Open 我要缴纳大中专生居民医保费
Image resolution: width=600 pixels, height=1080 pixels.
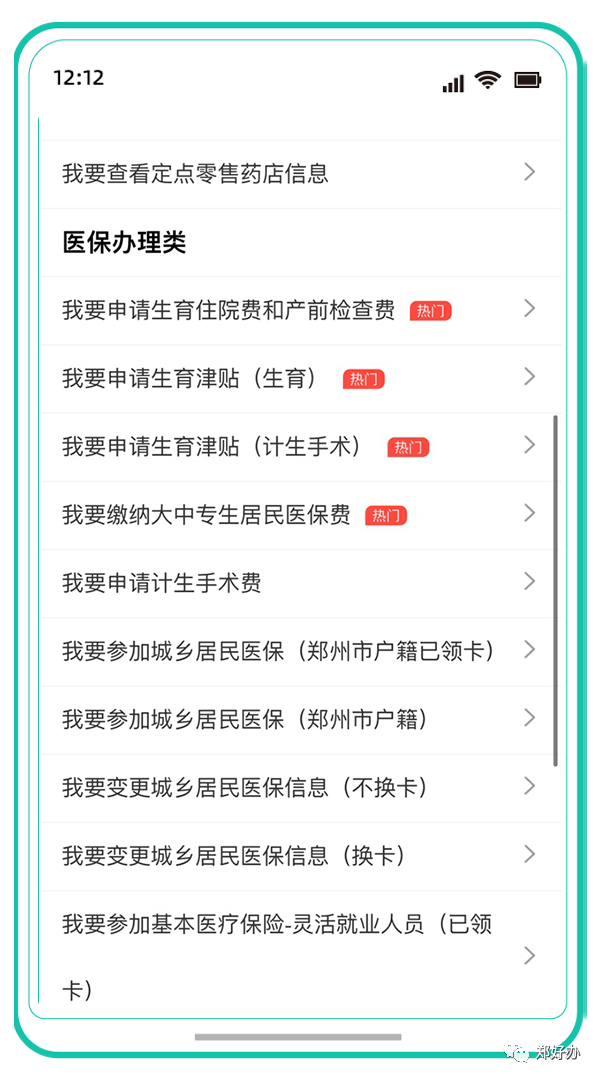point(206,515)
